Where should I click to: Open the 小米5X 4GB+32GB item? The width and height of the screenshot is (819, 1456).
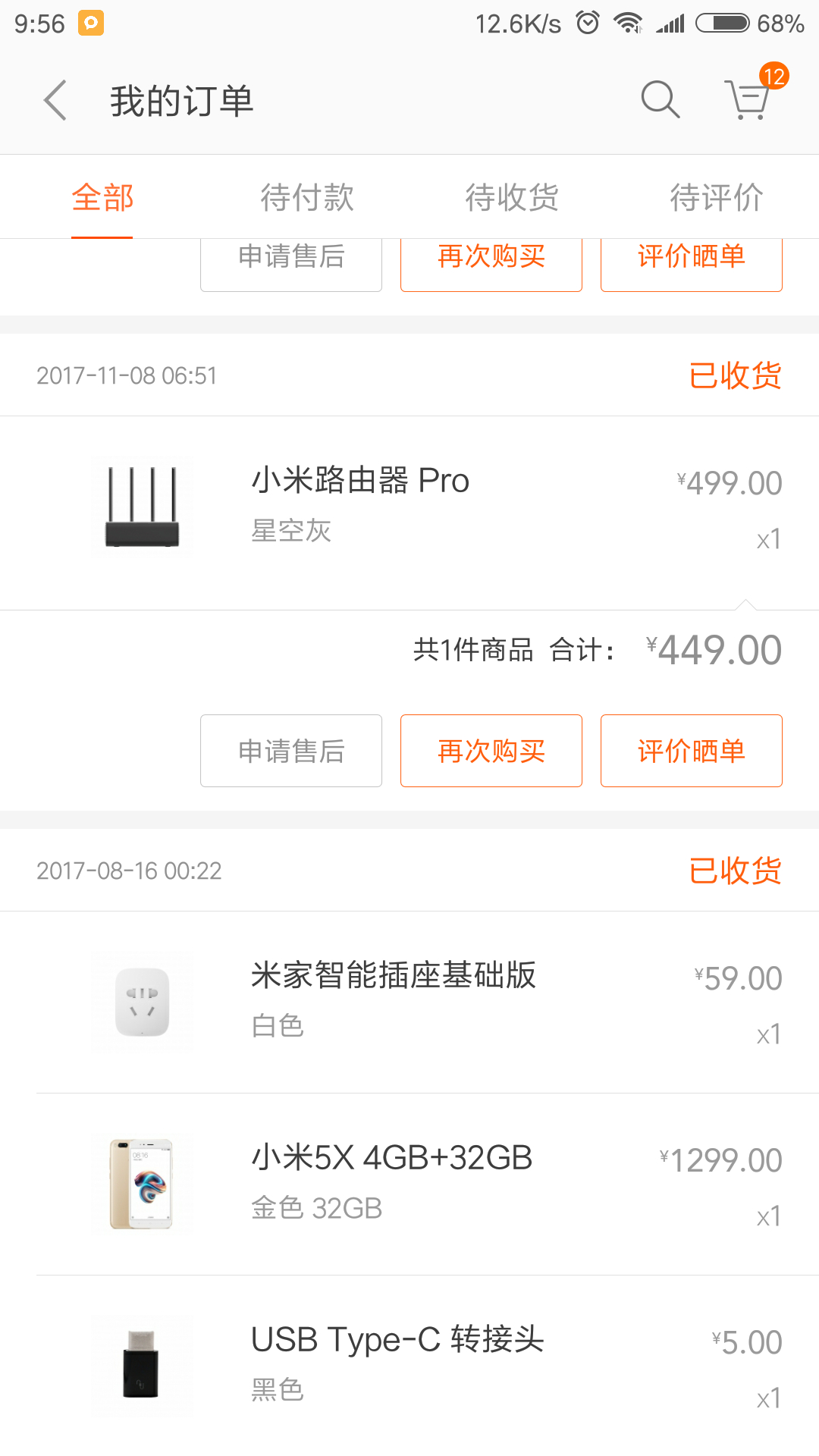[409, 1185]
